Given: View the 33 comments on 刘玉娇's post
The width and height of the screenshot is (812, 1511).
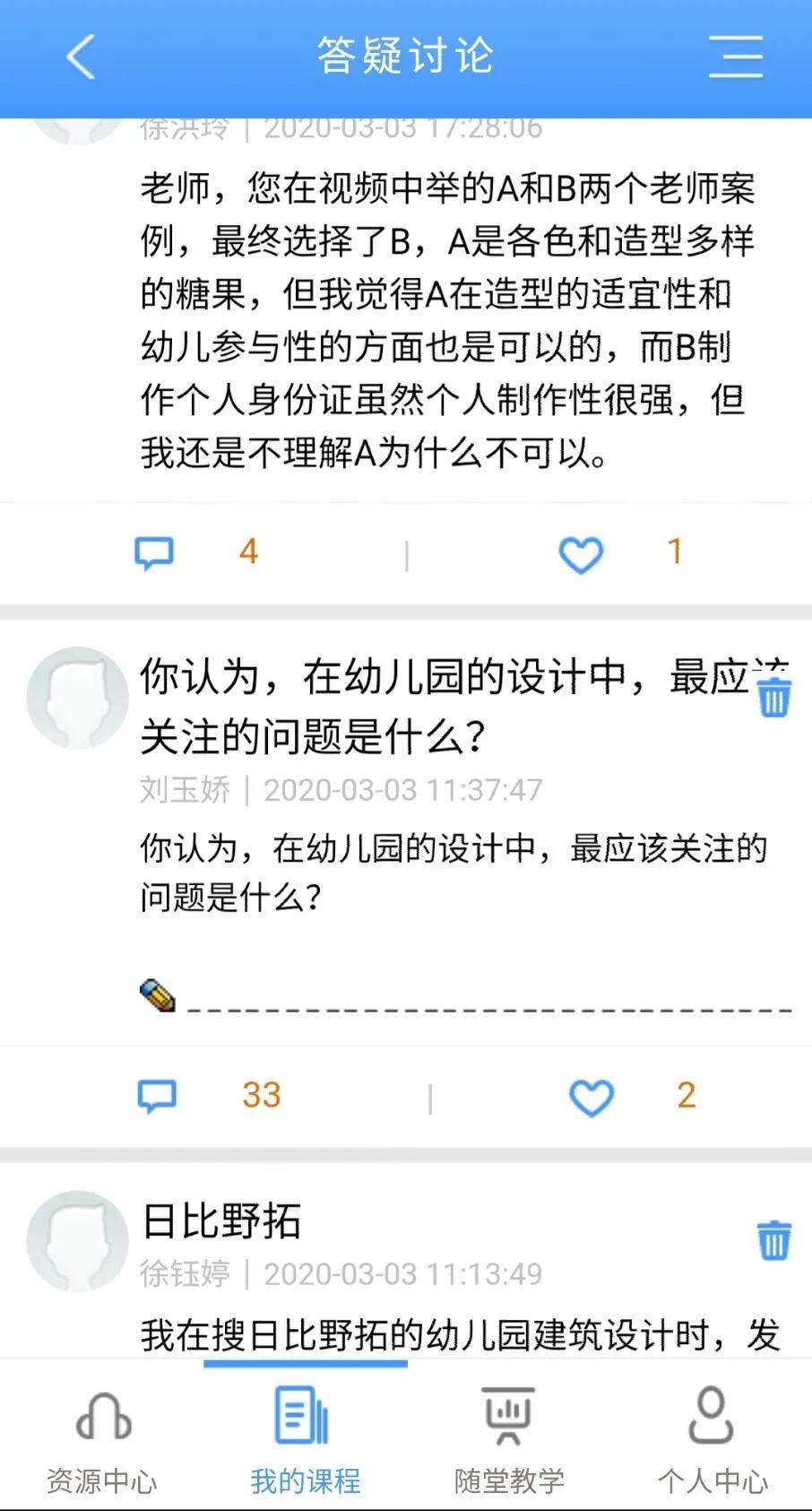Looking at the screenshot, I should [158, 1096].
